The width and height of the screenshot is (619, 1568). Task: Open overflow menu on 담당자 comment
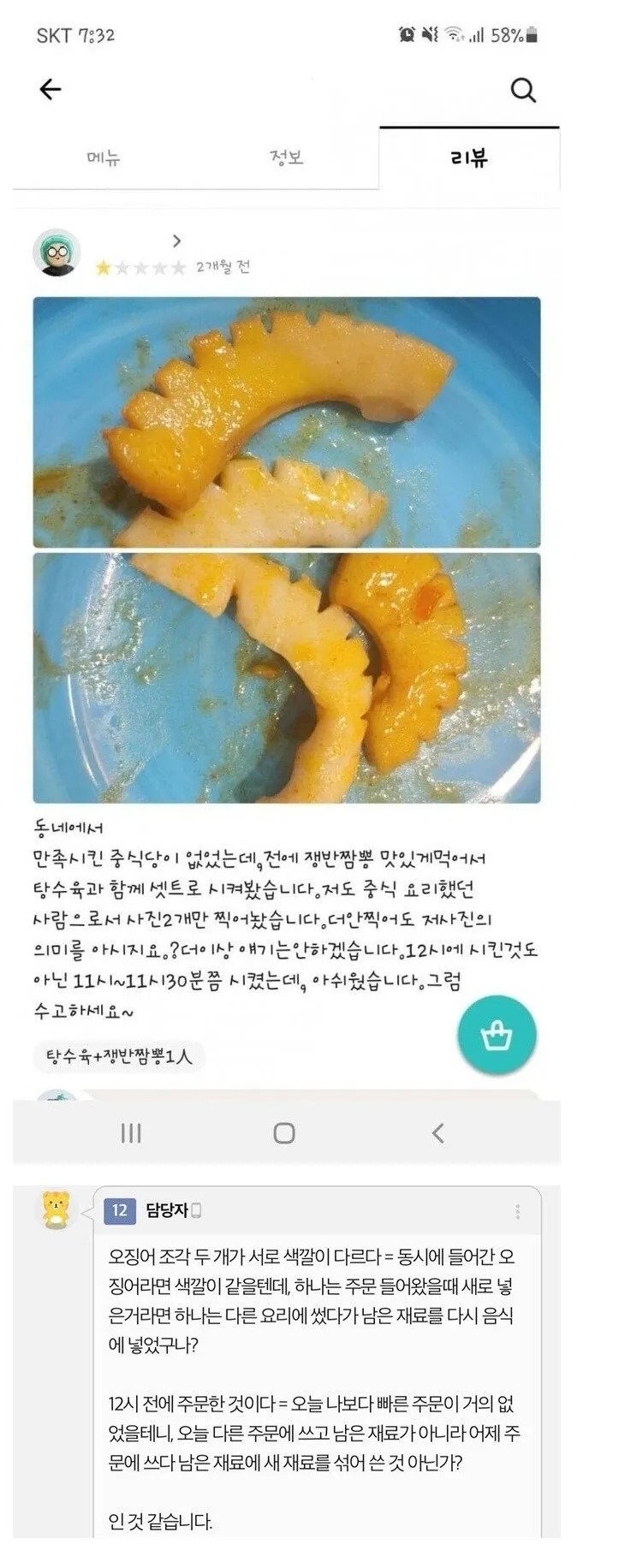click(x=518, y=1212)
